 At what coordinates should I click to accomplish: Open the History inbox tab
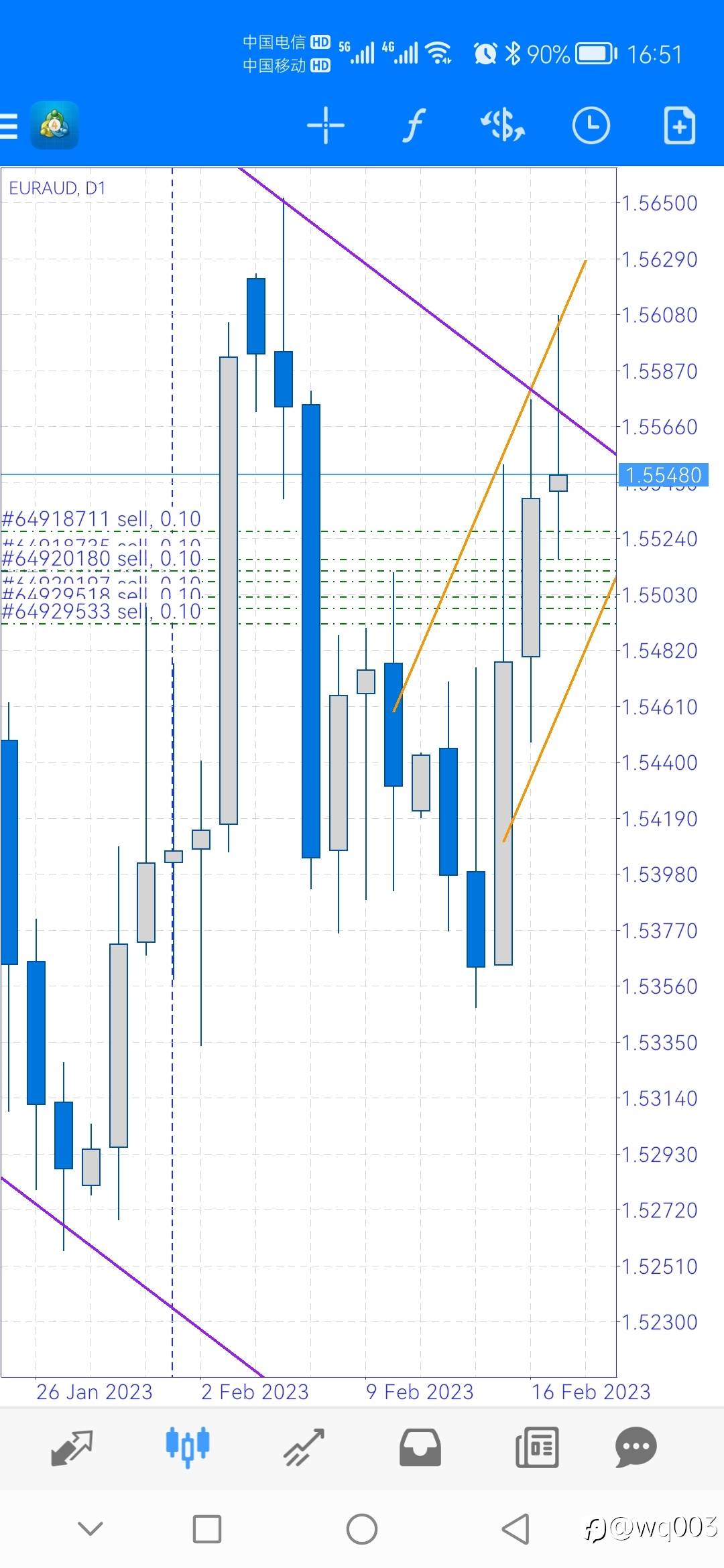pyautogui.click(x=420, y=1447)
